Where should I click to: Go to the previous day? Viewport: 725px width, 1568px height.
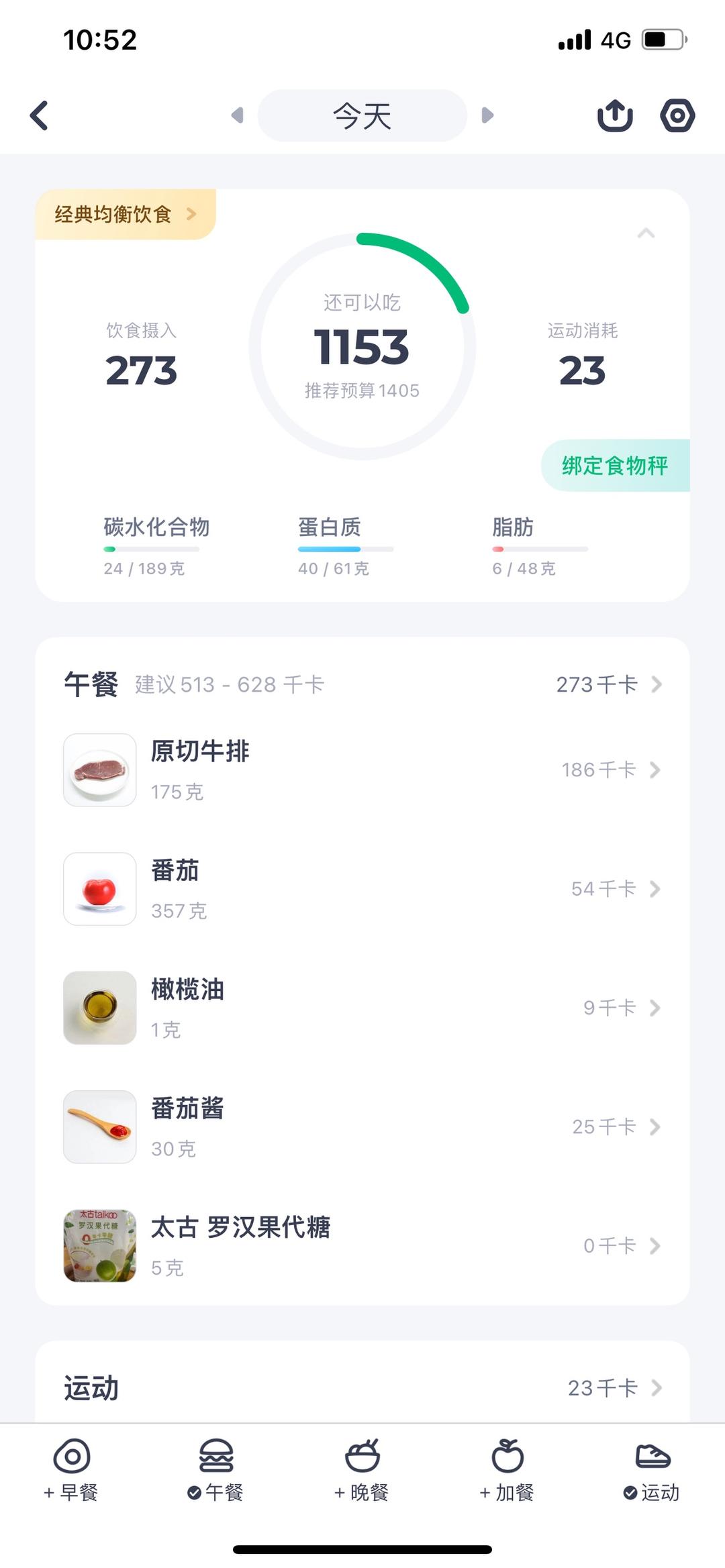237,115
